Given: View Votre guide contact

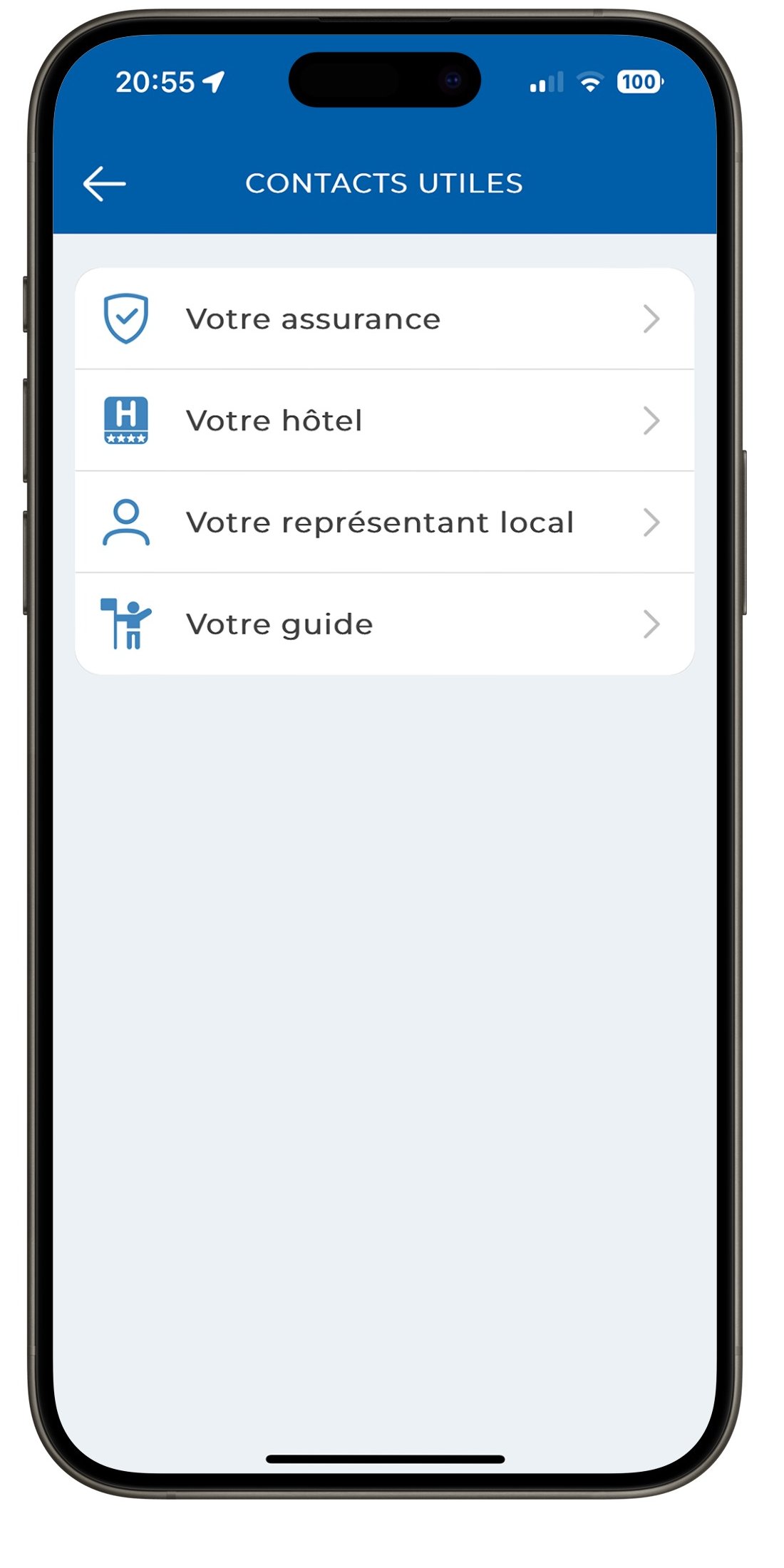Looking at the screenshot, I should tap(384, 624).
